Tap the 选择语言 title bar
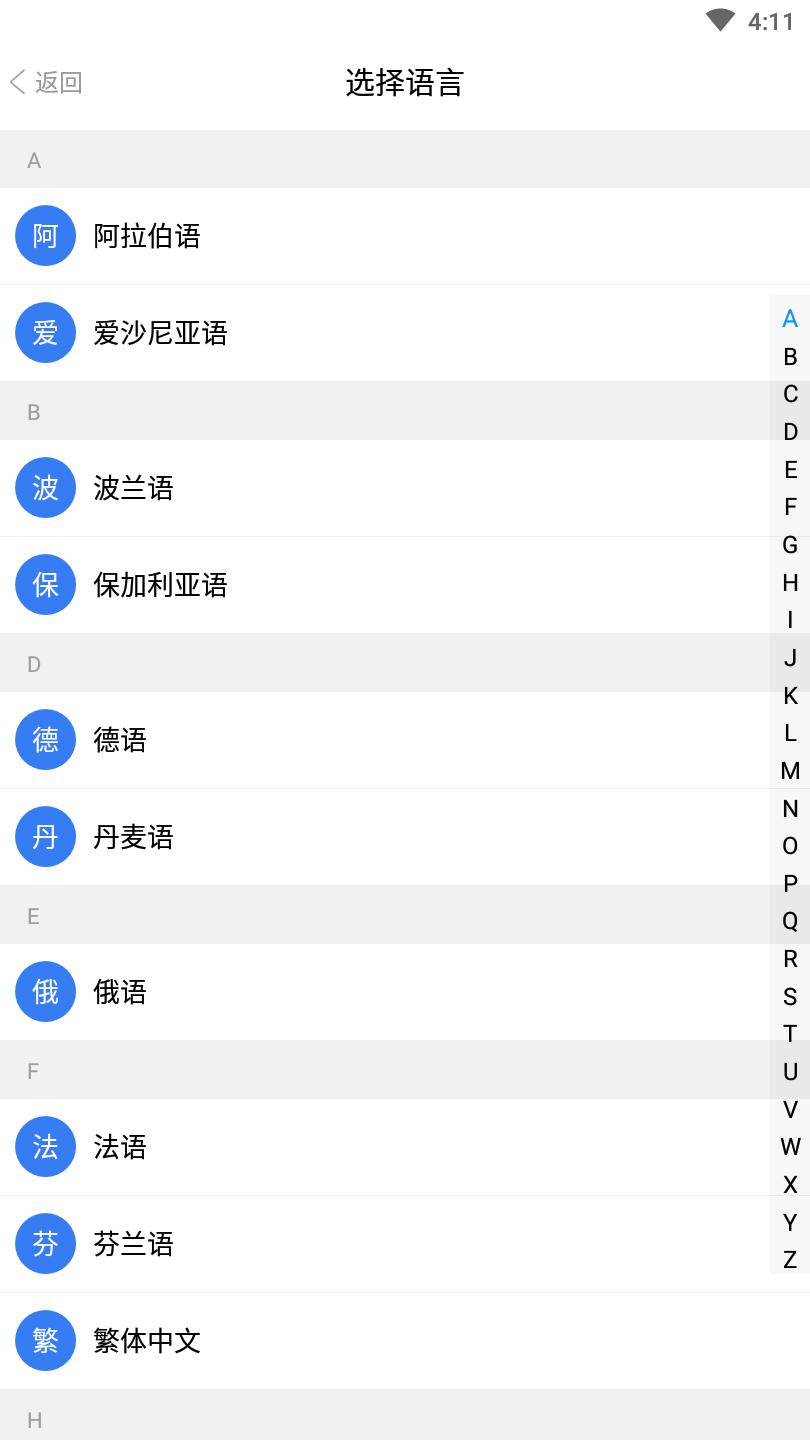Image resolution: width=810 pixels, height=1440 pixels. point(405,83)
